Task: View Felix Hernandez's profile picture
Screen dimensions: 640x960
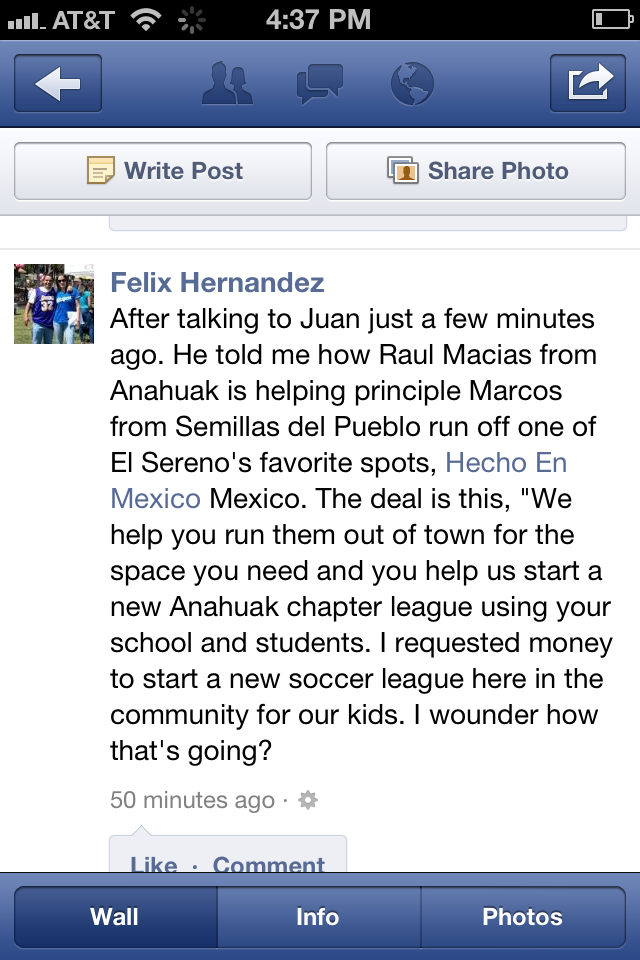Action: click(53, 304)
